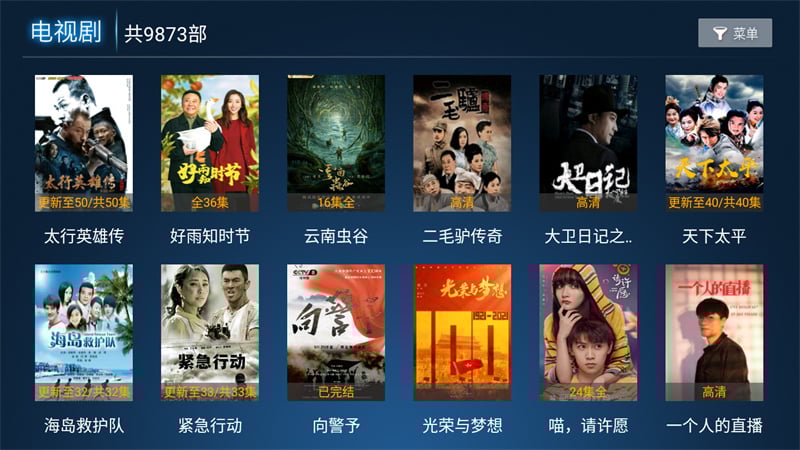Open the drama 太行英雄传
Viewport: 800px width, 450px height.
click(84, 143)
